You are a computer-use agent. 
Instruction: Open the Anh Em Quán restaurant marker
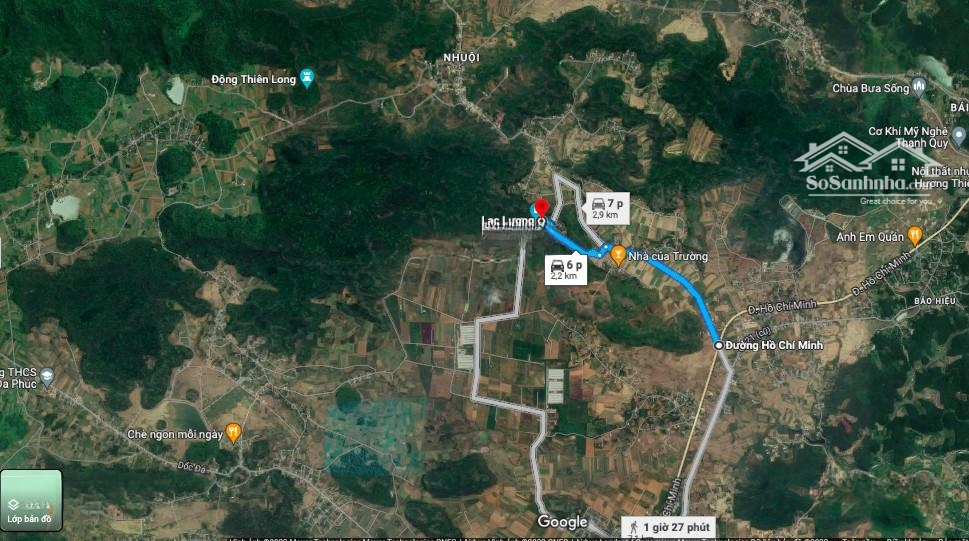click(914, 237)
